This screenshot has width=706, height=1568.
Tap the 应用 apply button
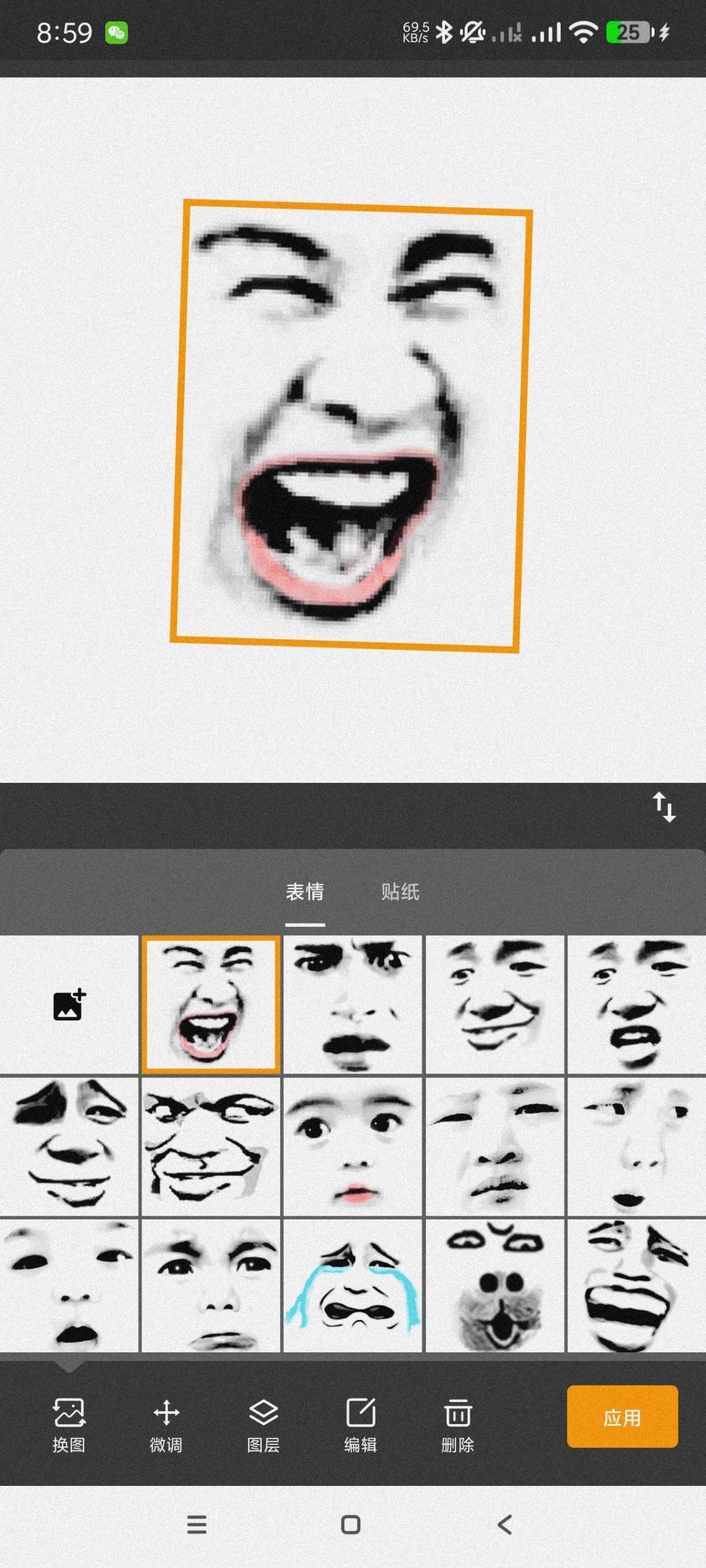(622, 1417)
